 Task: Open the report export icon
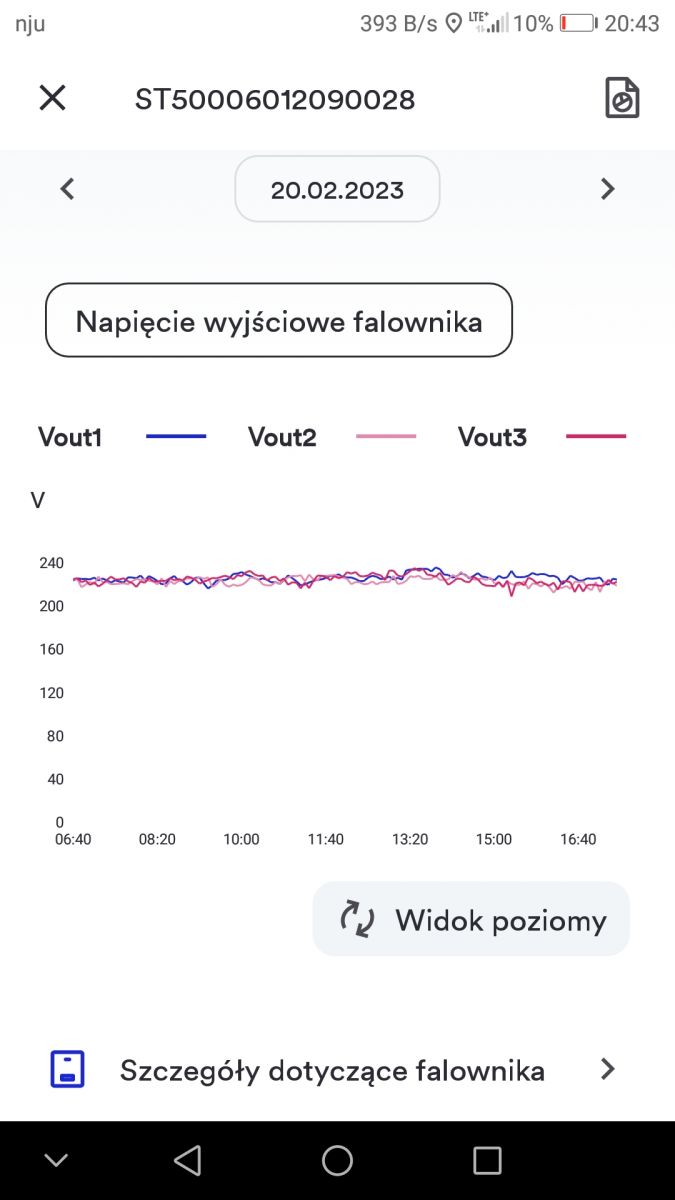pos(622,98)
